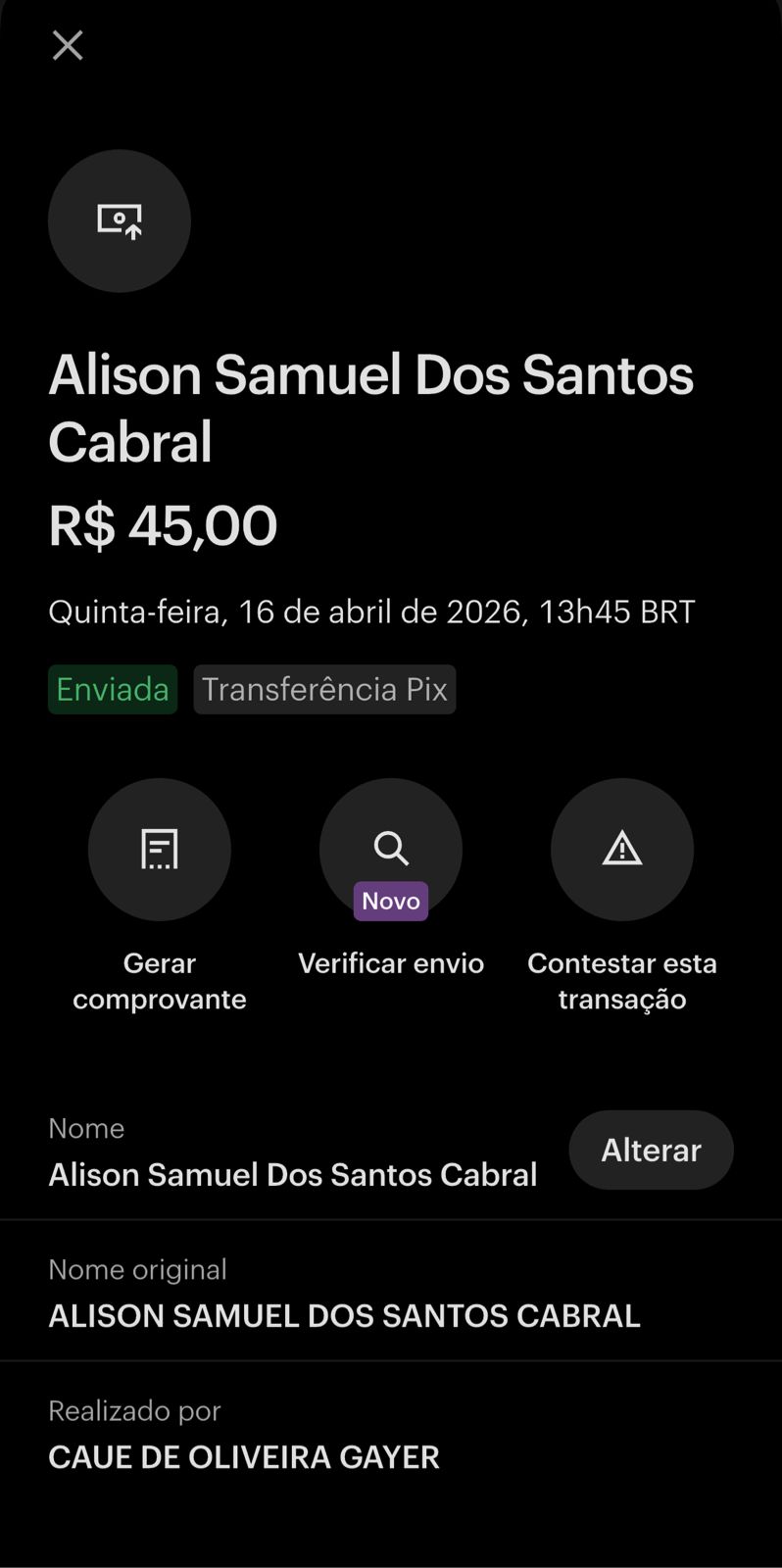Tap Alterar to change the recipient name
Screen dimensions: 782x1568
pyautogui.click(x=651, y=1150)
